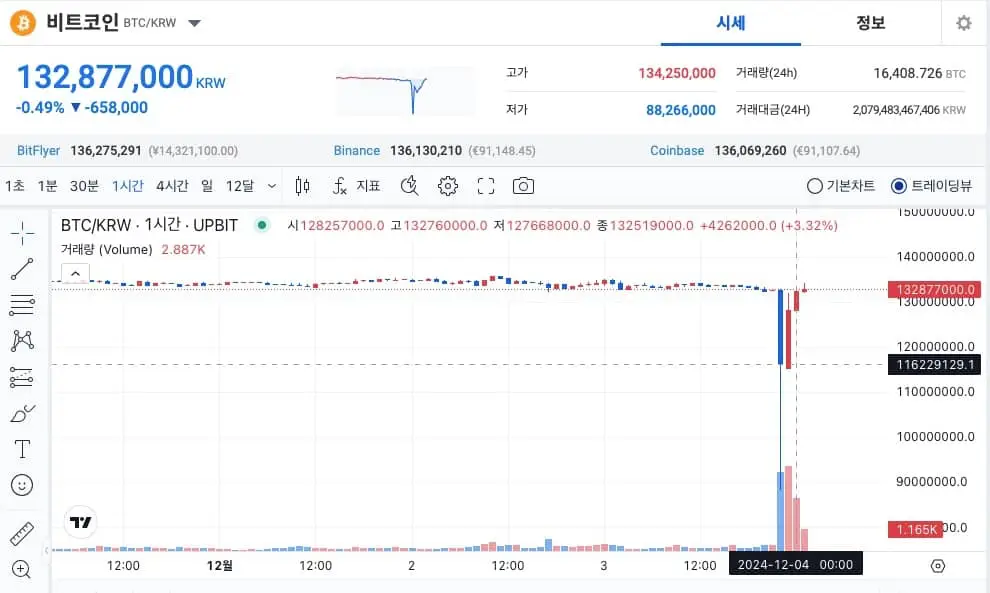Image resolution: width=990 pixels, height=593 pixels.
Task: Select the 트레이딩뷰 radio option
Action: point(898,186)
